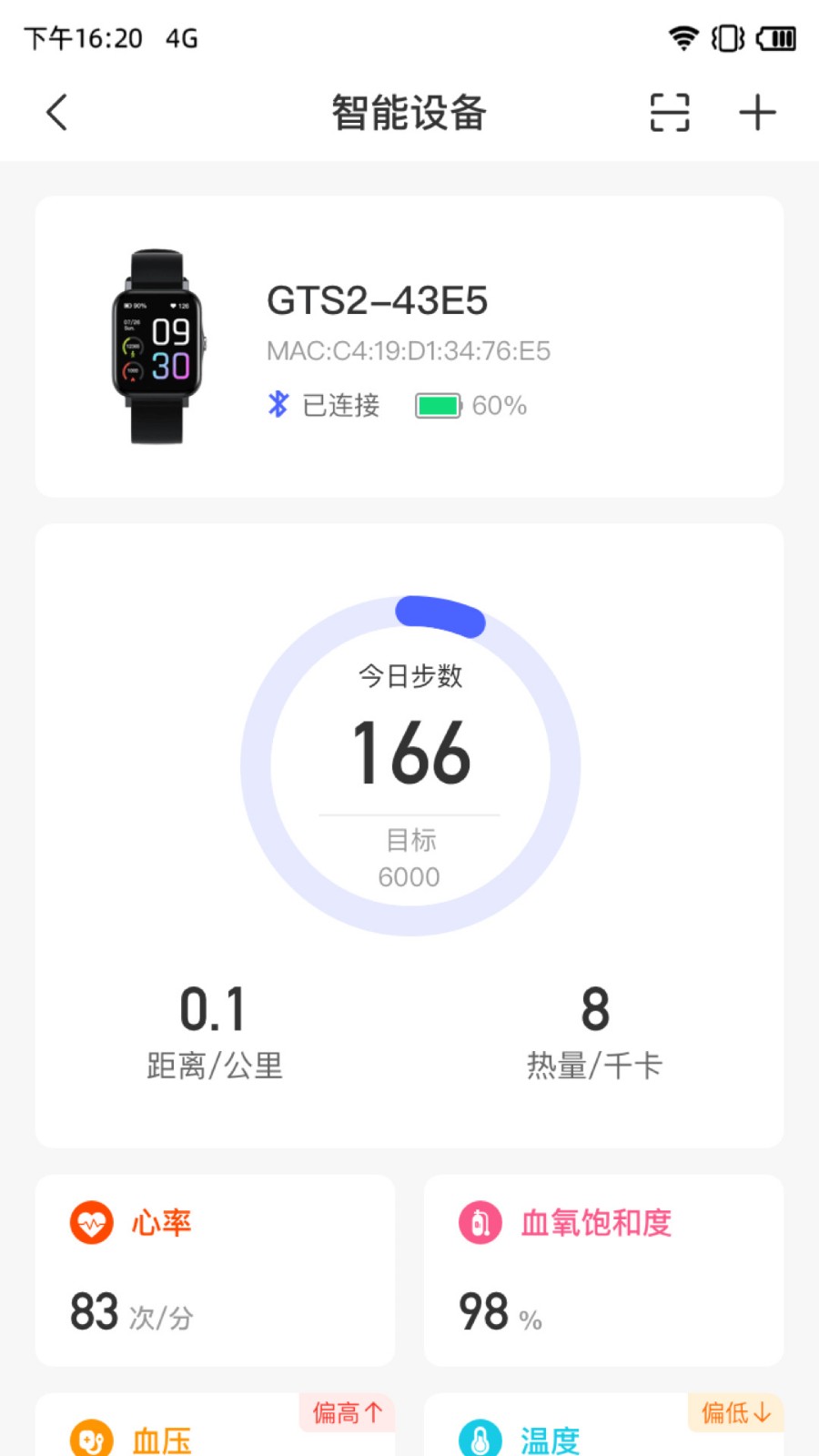Tap the blood pressure (血压) icon
Screen dimensions: 819x1456
90,1441
